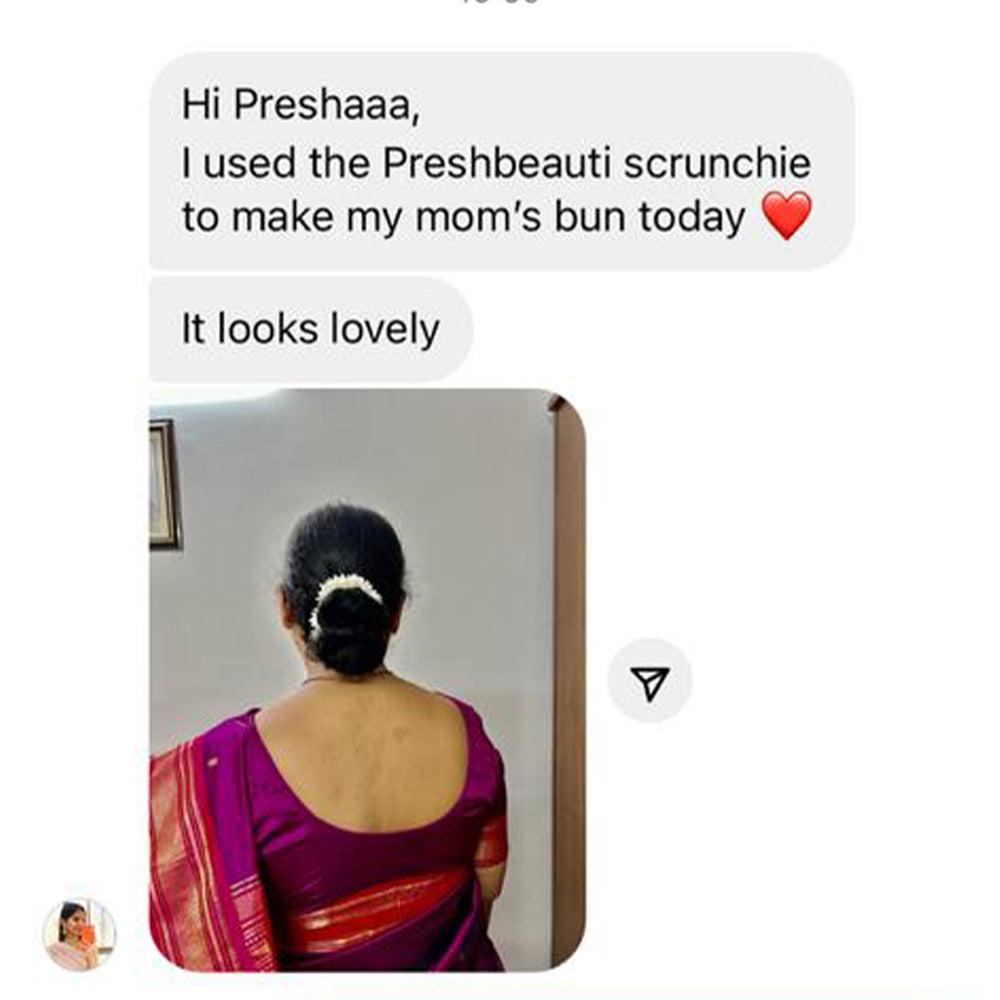The height and width of the screenshot is (1000, 1000).
Task: Open the shared photo of the bun
Action: pos(367,680)
